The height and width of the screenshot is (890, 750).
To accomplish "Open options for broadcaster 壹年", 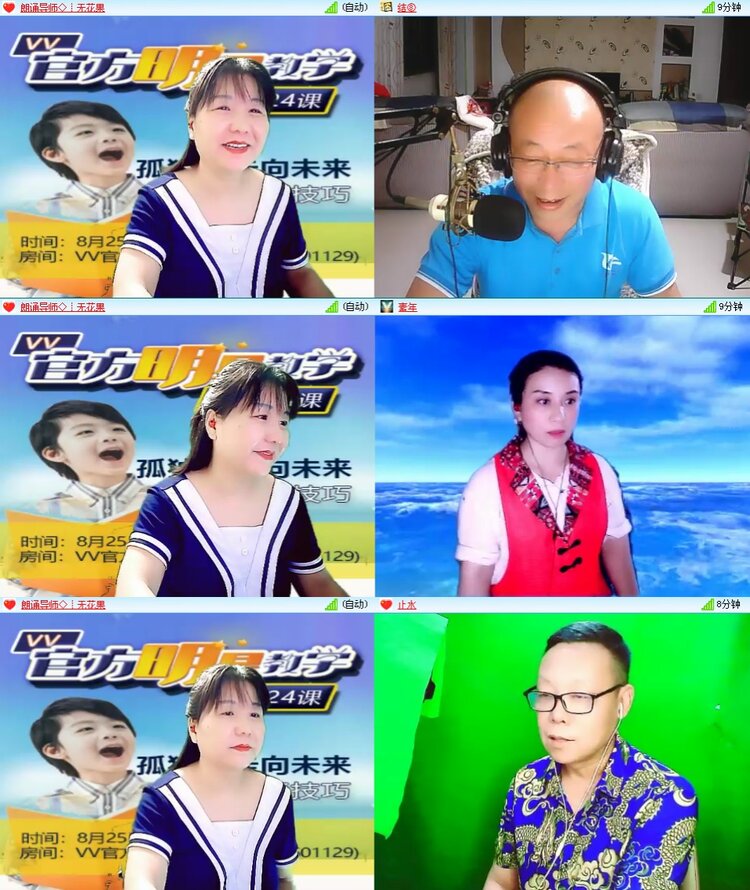I will 408,307.
